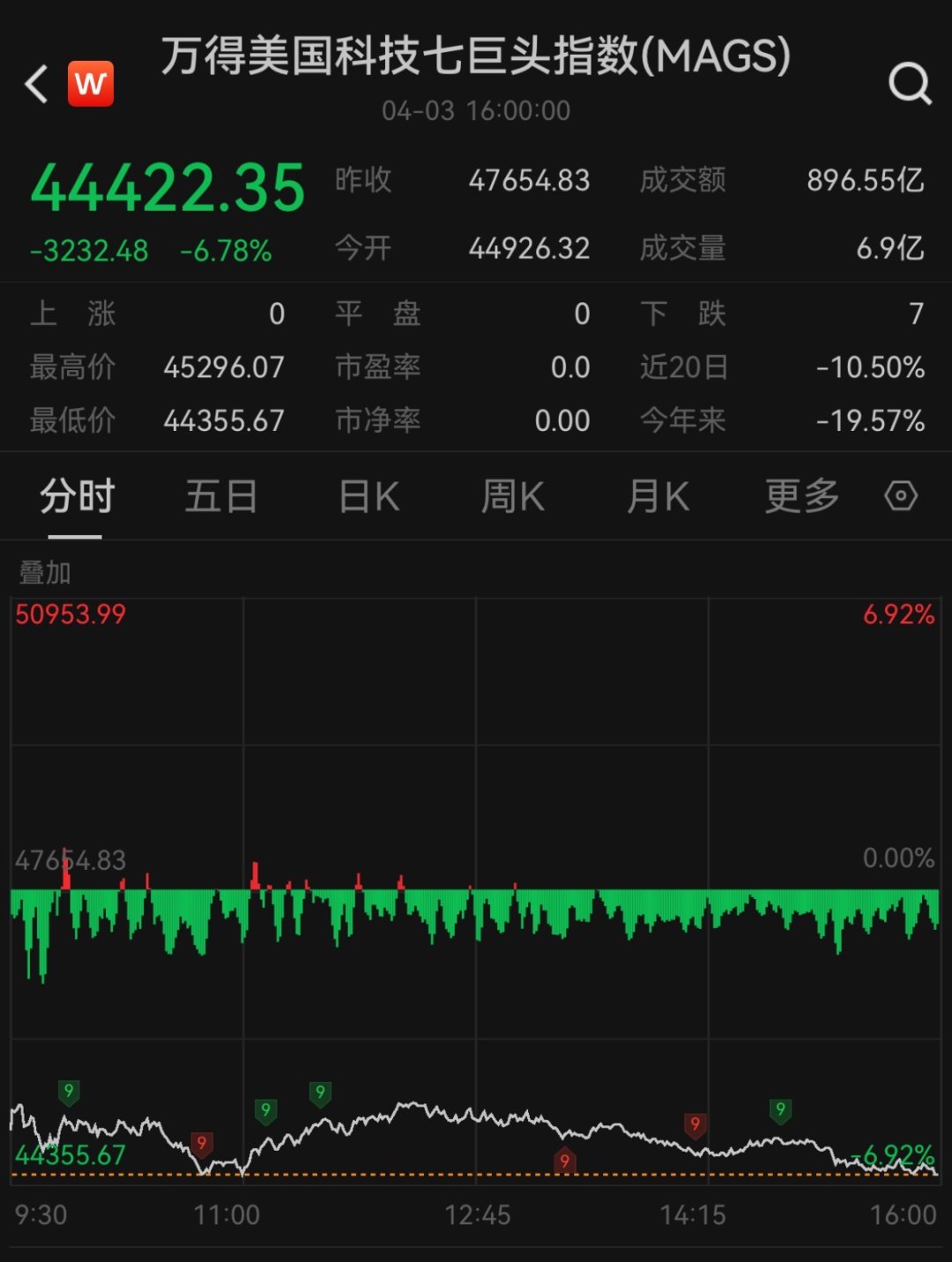Switch to the 日K chart tab

point(369,497)
